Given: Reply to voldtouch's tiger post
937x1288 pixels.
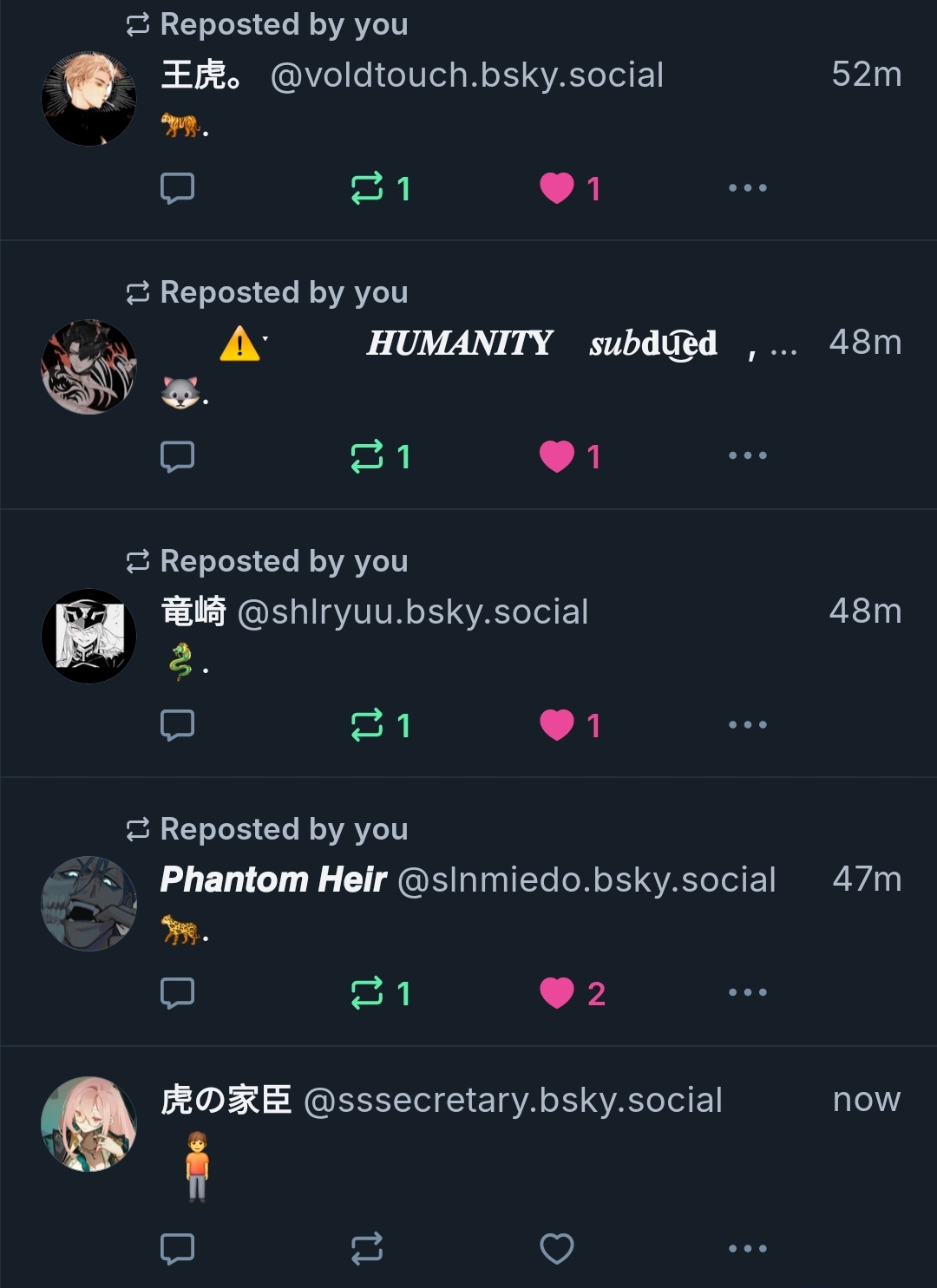Looking at the screenshot, I should point(177,187).
